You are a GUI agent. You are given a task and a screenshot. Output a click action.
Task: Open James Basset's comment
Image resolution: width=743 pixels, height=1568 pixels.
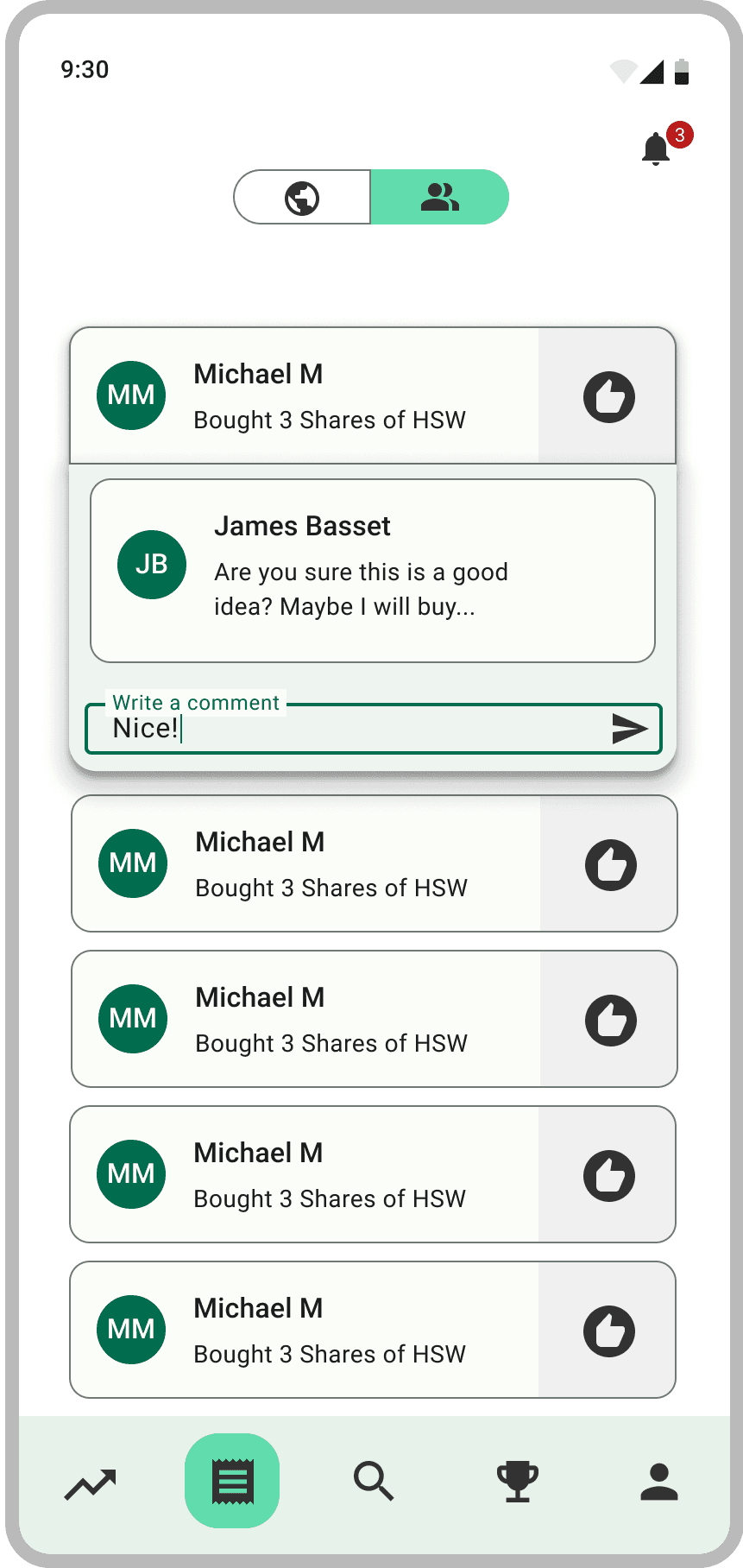372,571
